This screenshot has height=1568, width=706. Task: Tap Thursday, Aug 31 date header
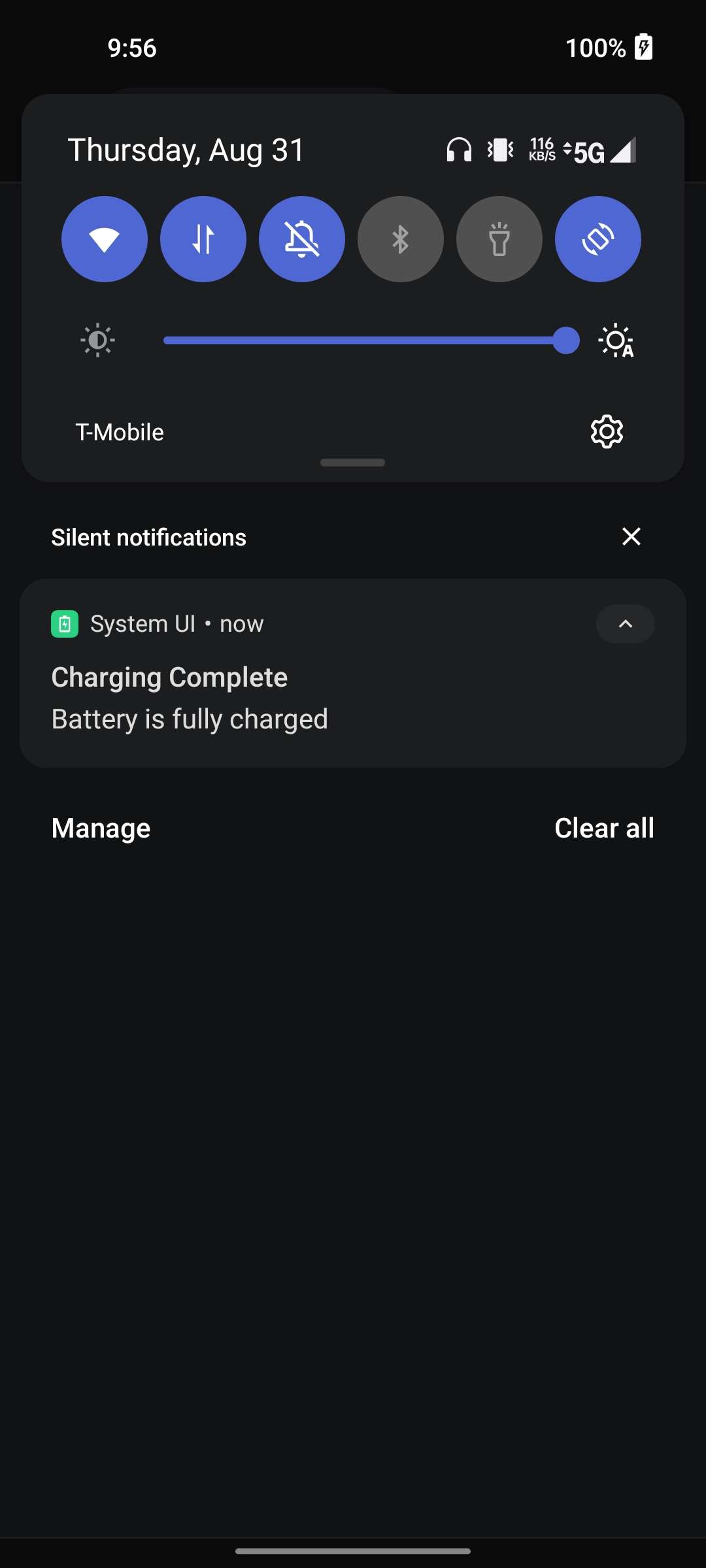pos(185,150)
